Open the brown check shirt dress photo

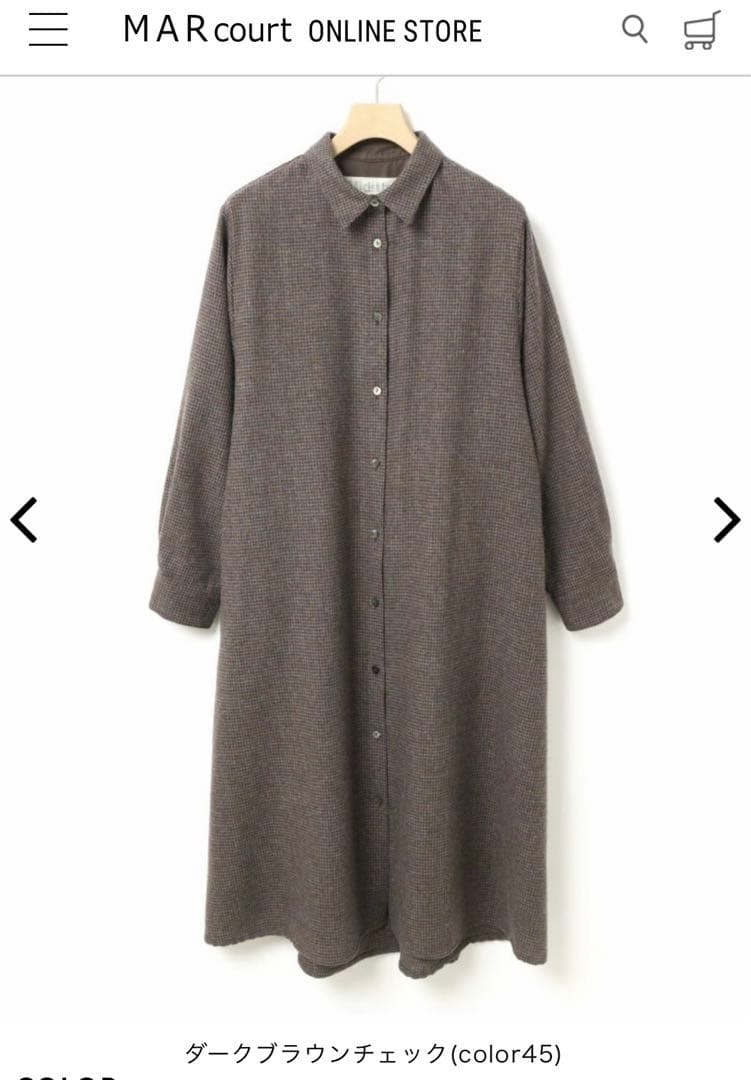pos(385,560)
